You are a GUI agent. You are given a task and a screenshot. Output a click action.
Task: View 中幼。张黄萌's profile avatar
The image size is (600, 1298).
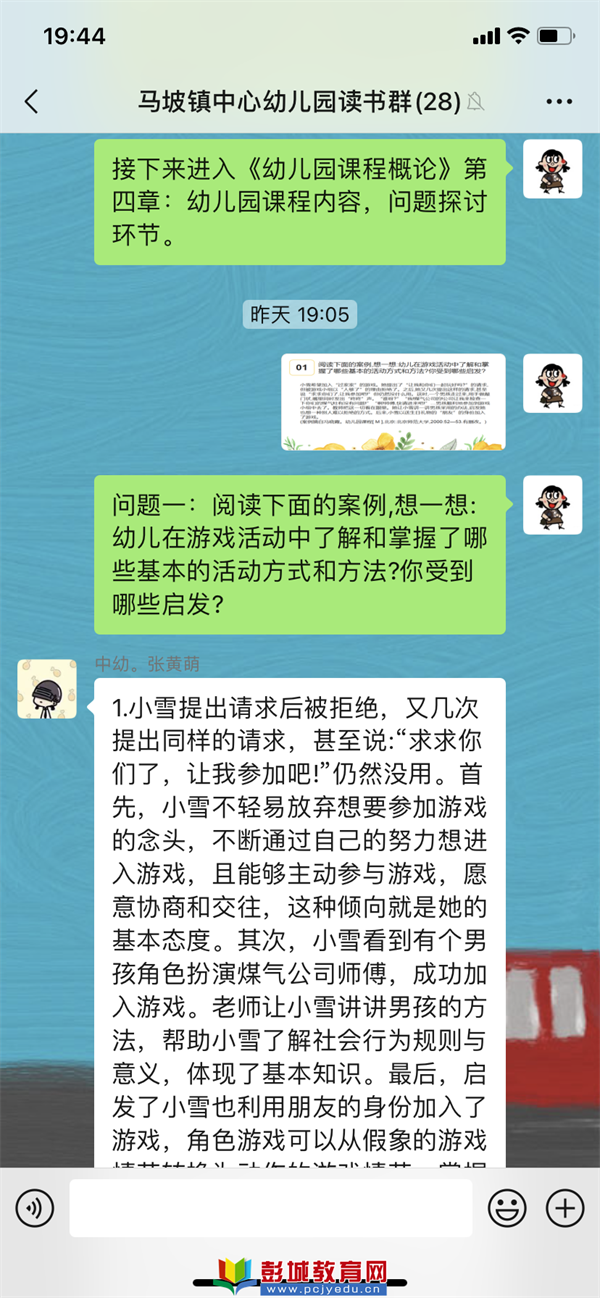47,689
